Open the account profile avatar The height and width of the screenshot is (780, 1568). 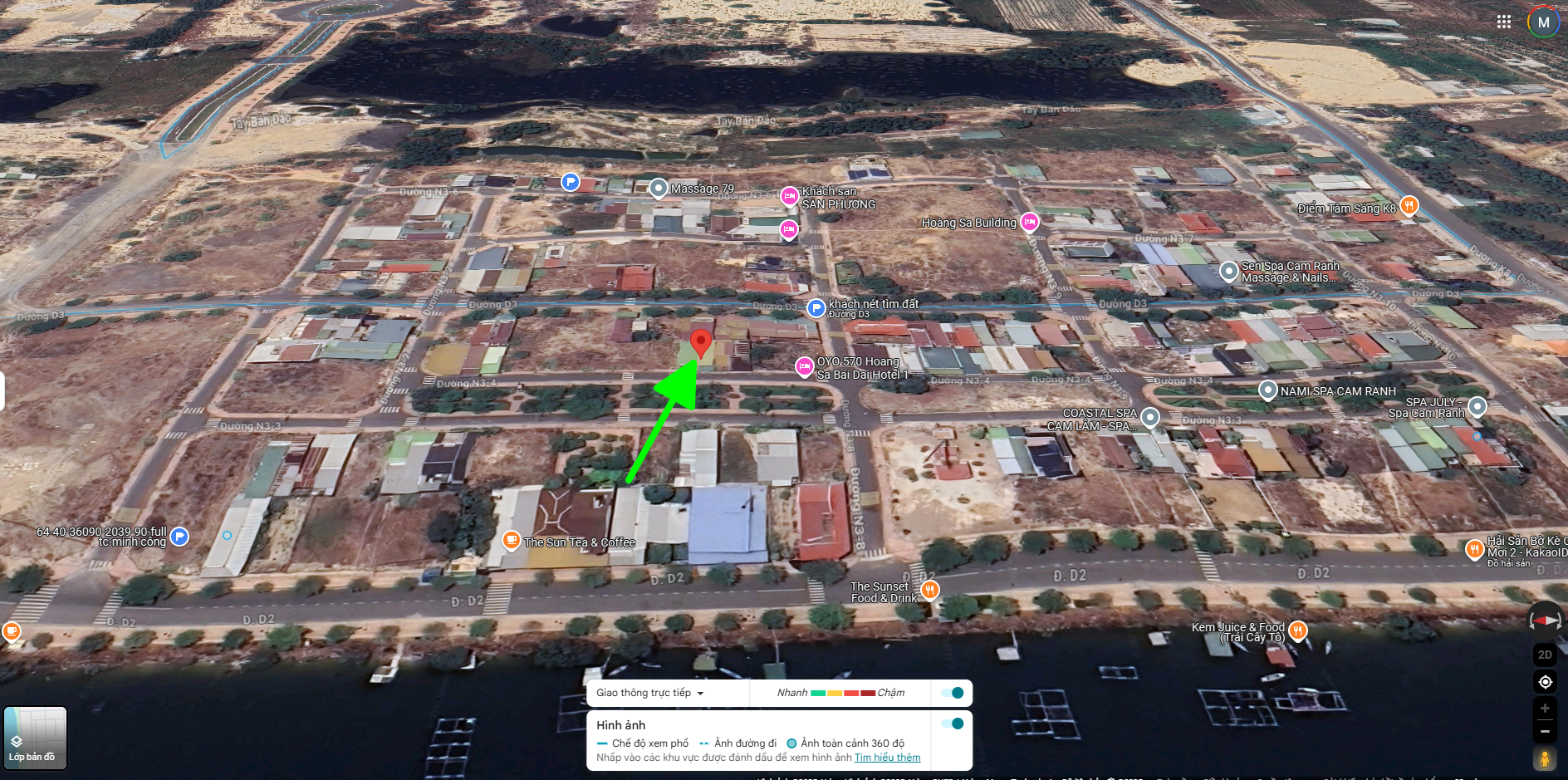1543,22
